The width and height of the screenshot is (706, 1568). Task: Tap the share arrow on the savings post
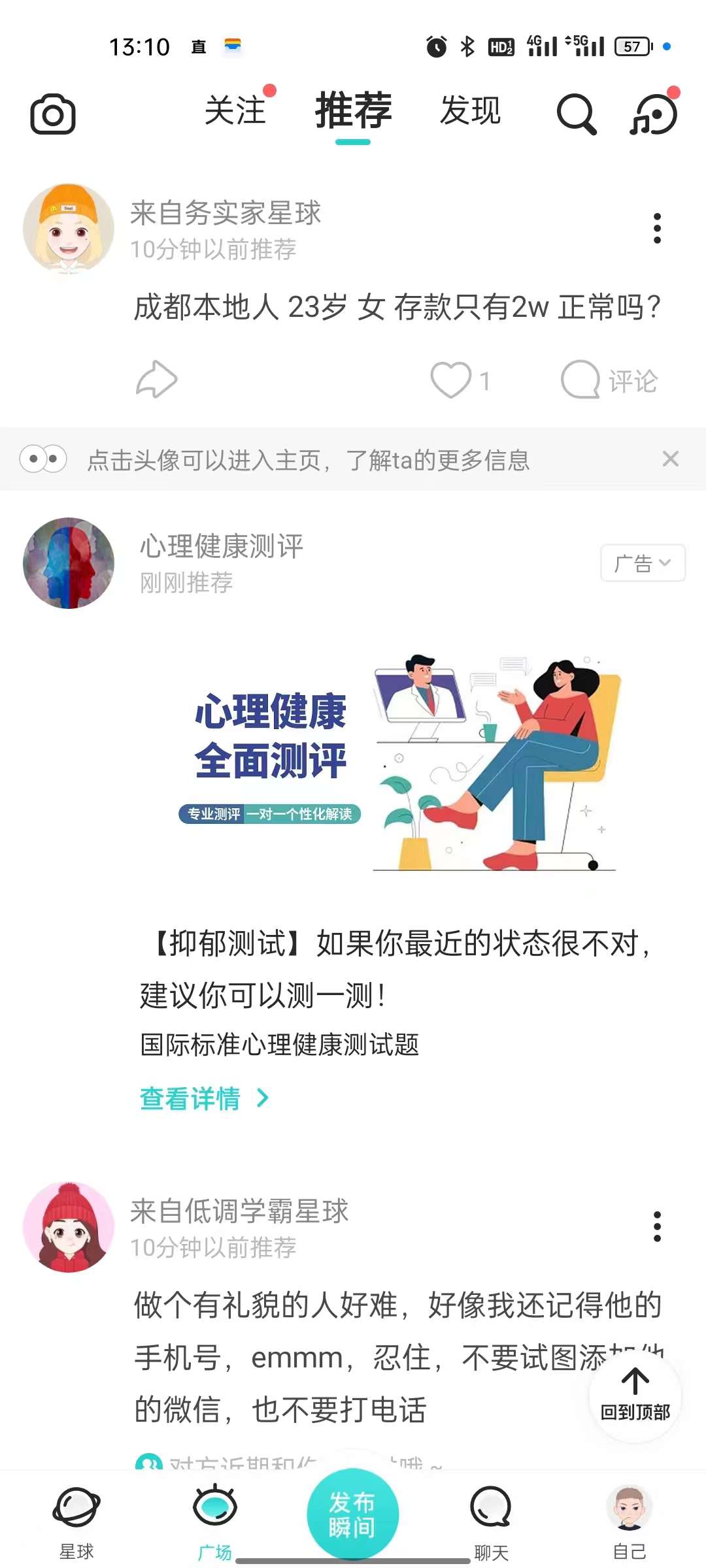(x=157, y=381)
